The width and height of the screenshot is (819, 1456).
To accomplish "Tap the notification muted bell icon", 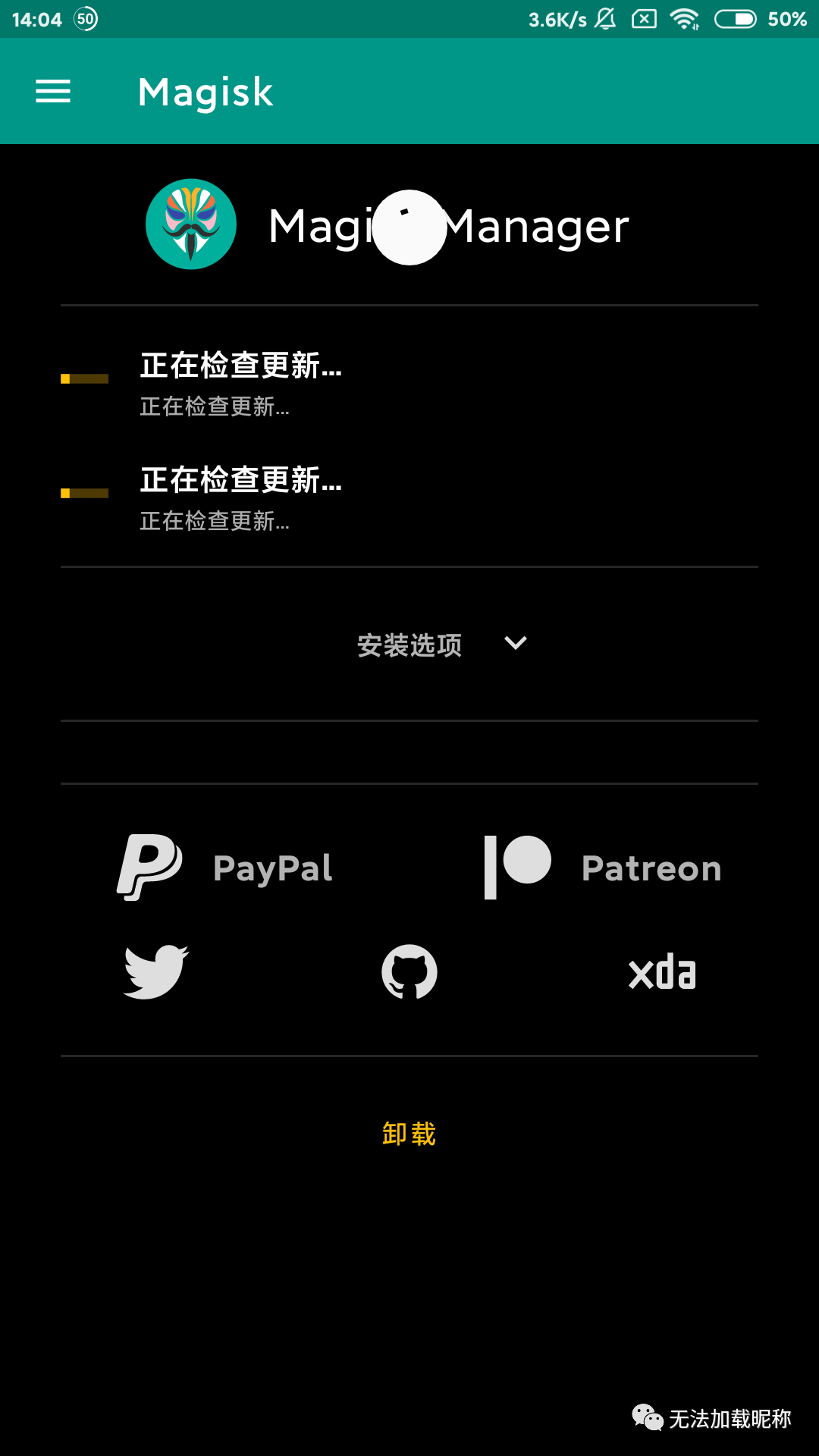I will click(604, 19).
